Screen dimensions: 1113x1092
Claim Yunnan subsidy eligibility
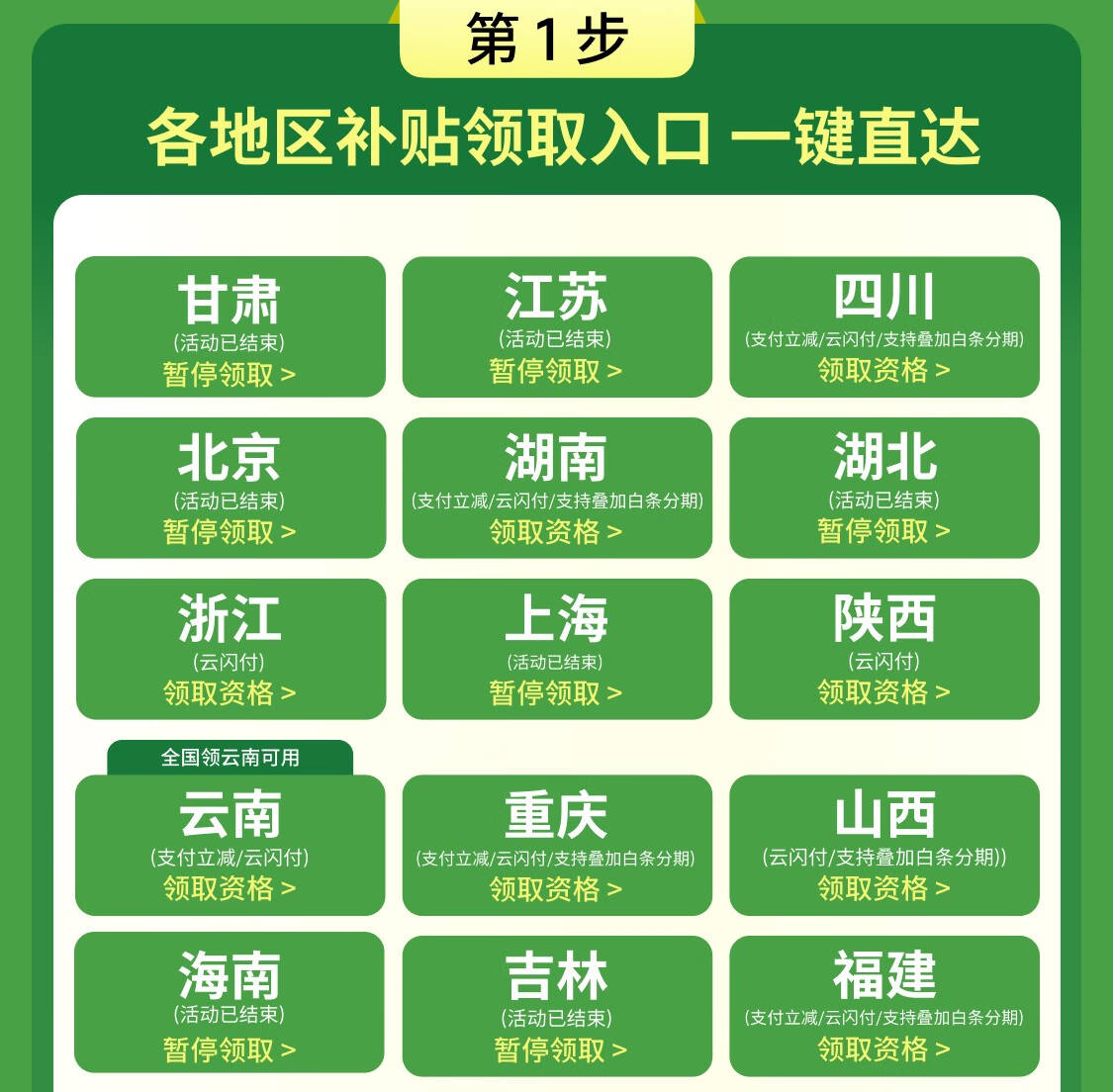(230, 887)
